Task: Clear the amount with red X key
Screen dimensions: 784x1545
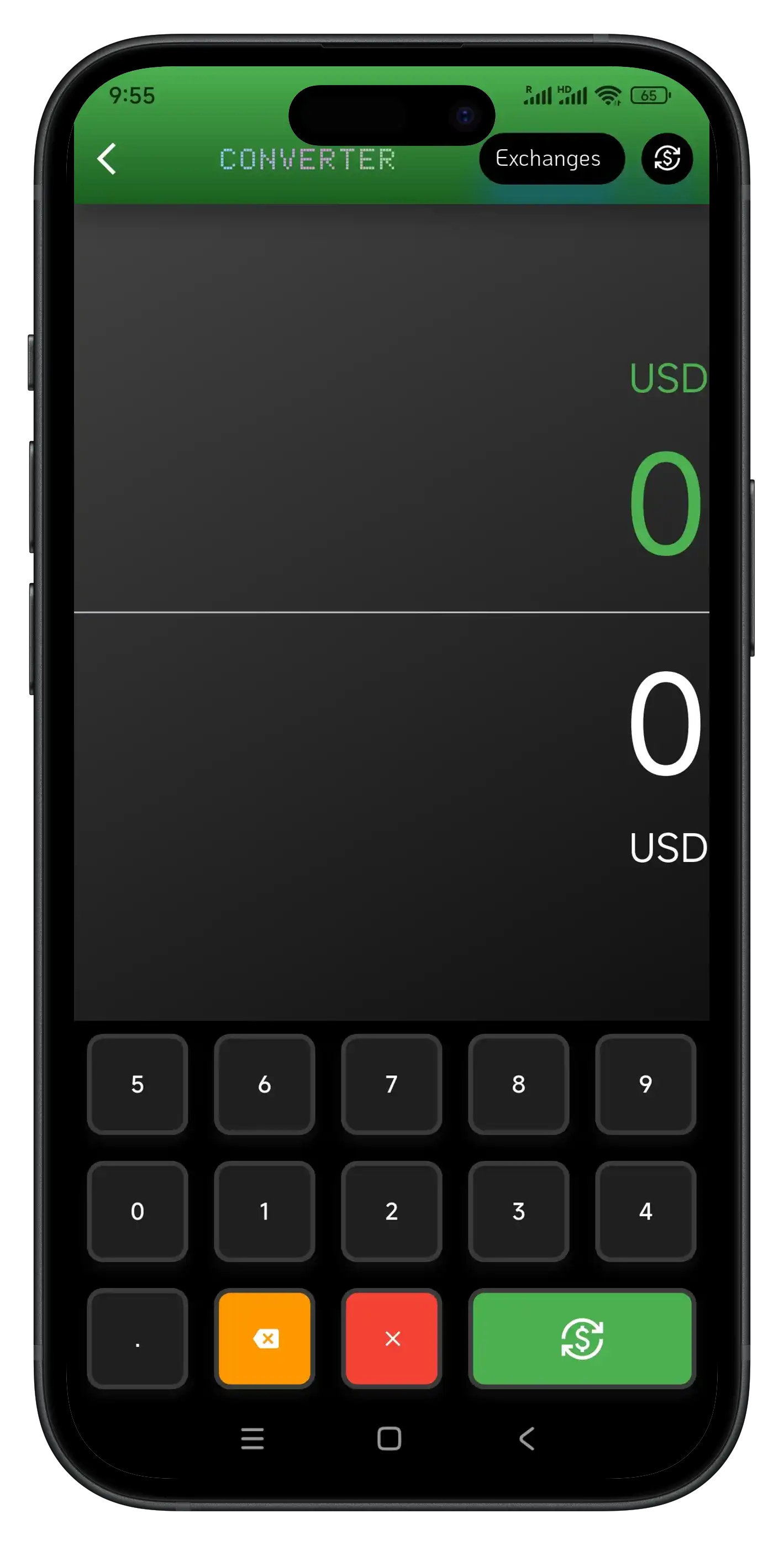Action: click(x=392, y=1339)
